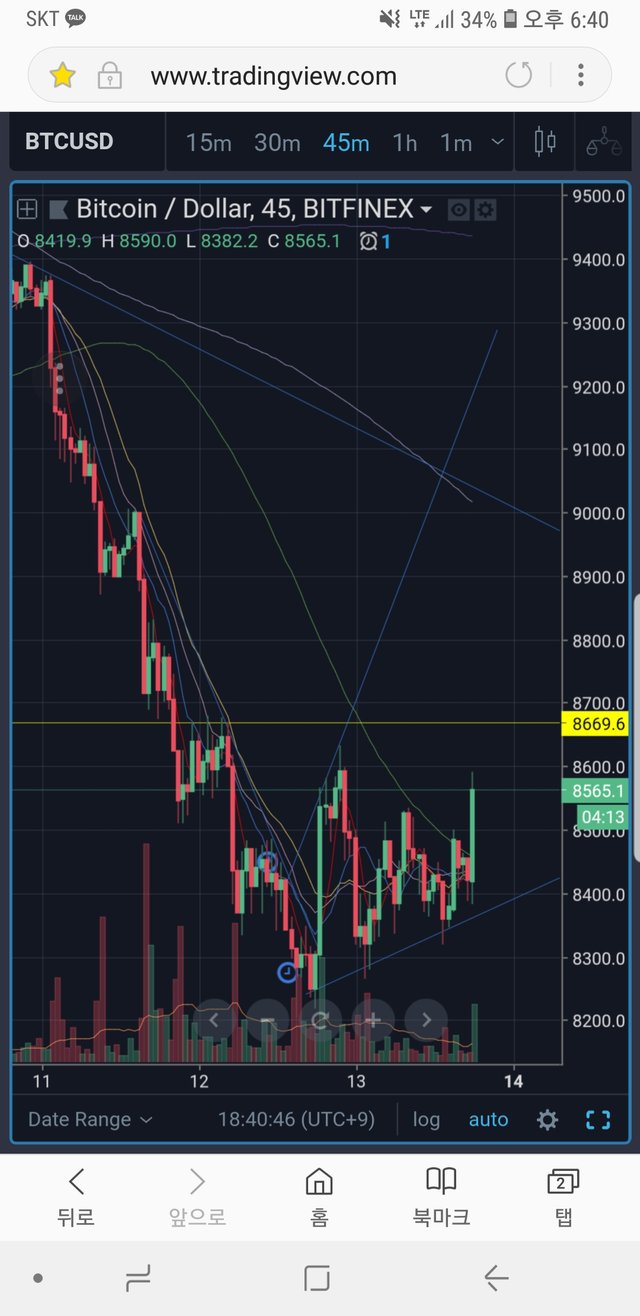This screenshot has height=1316, width=640.
Task: Open the Date Range dropdown
Action: point(90,1120)
